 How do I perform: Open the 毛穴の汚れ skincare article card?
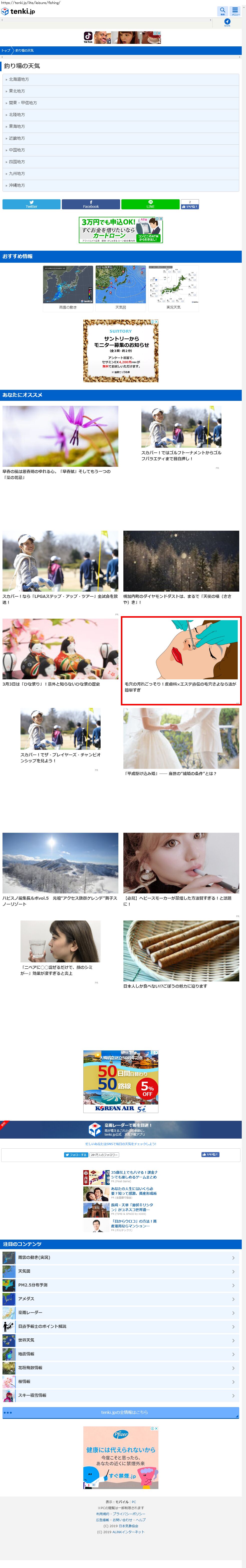pos(181,661)
